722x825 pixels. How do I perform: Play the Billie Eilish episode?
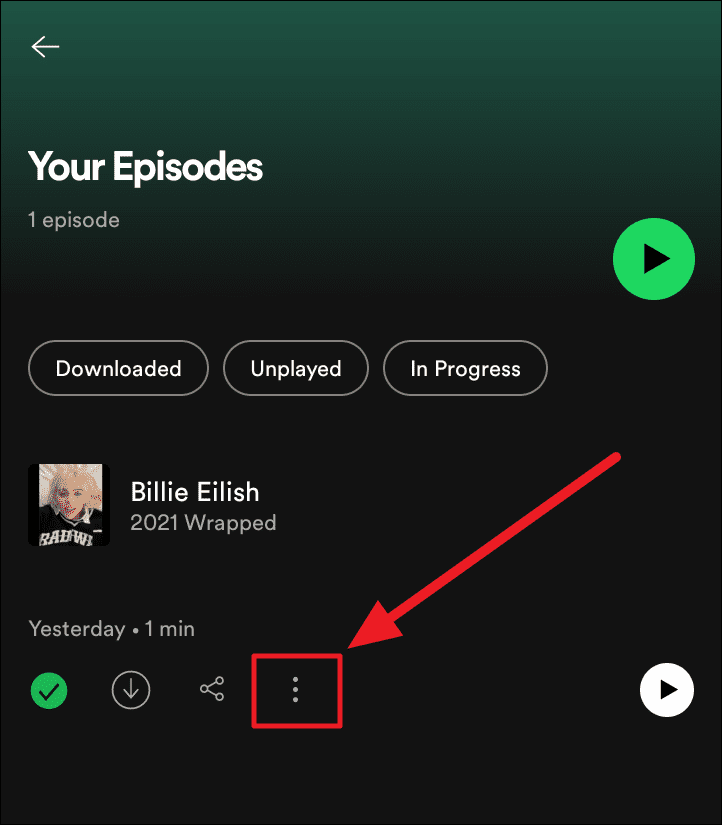point(666,690)
